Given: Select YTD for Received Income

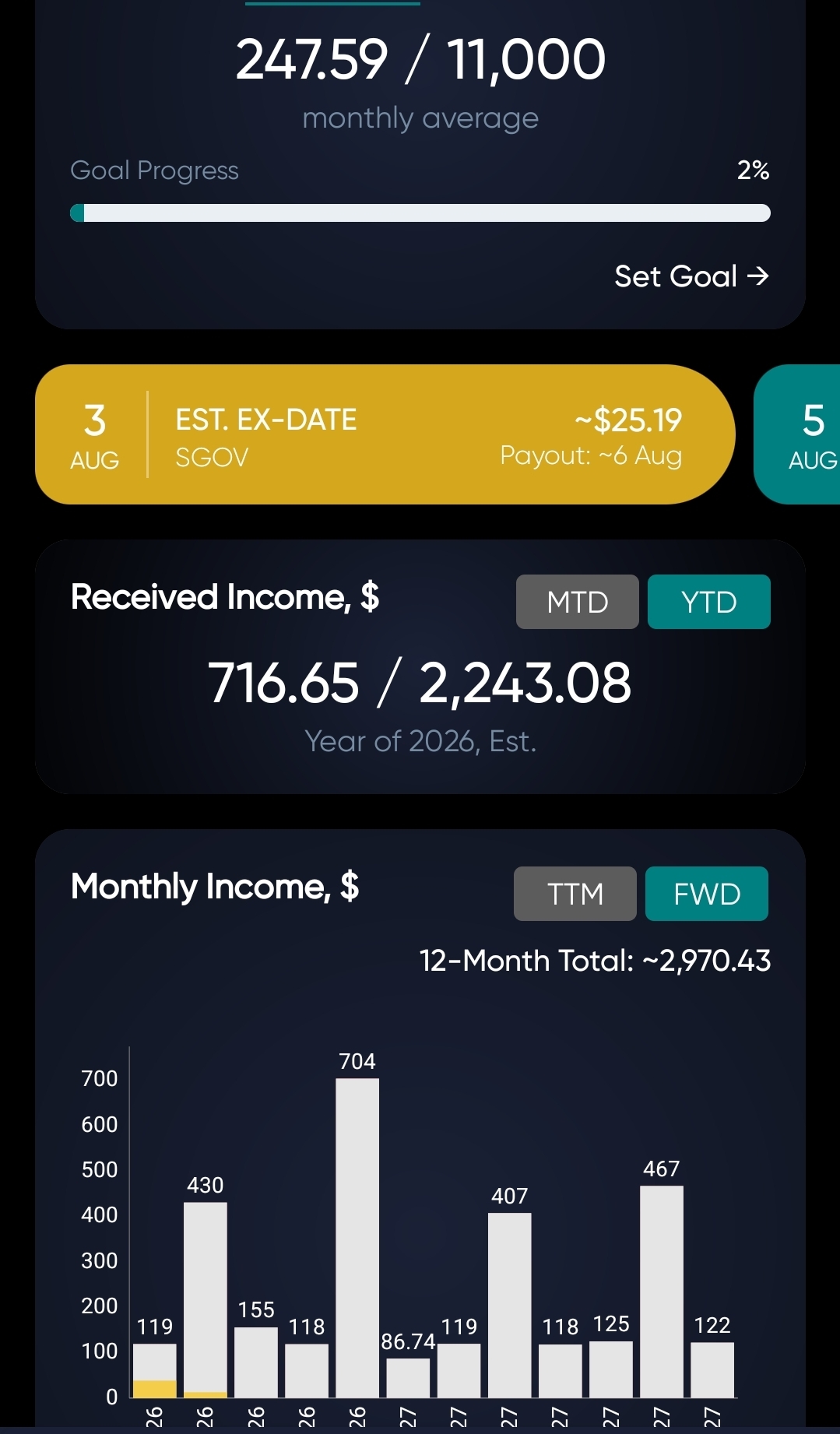Looking at the screenshot, I should (x=708, y=602).
